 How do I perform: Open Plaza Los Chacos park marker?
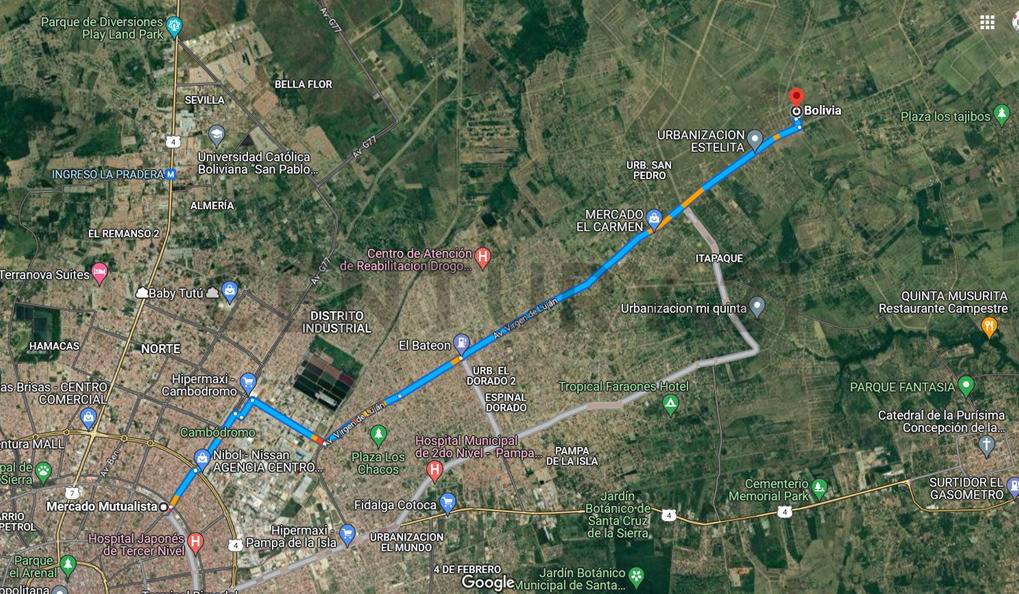click(378, 435)
